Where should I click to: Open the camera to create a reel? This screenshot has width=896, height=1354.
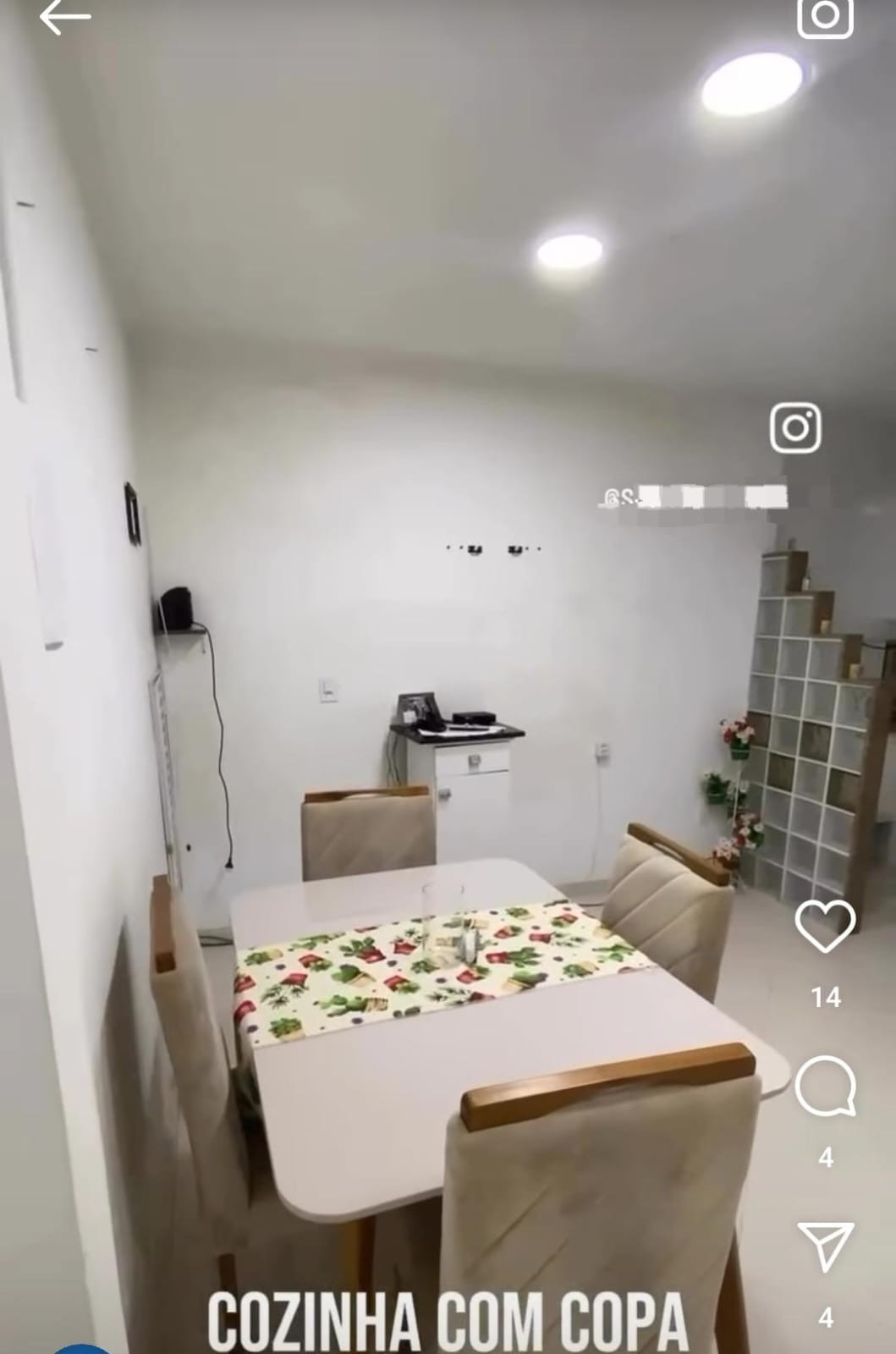[825, 15]
